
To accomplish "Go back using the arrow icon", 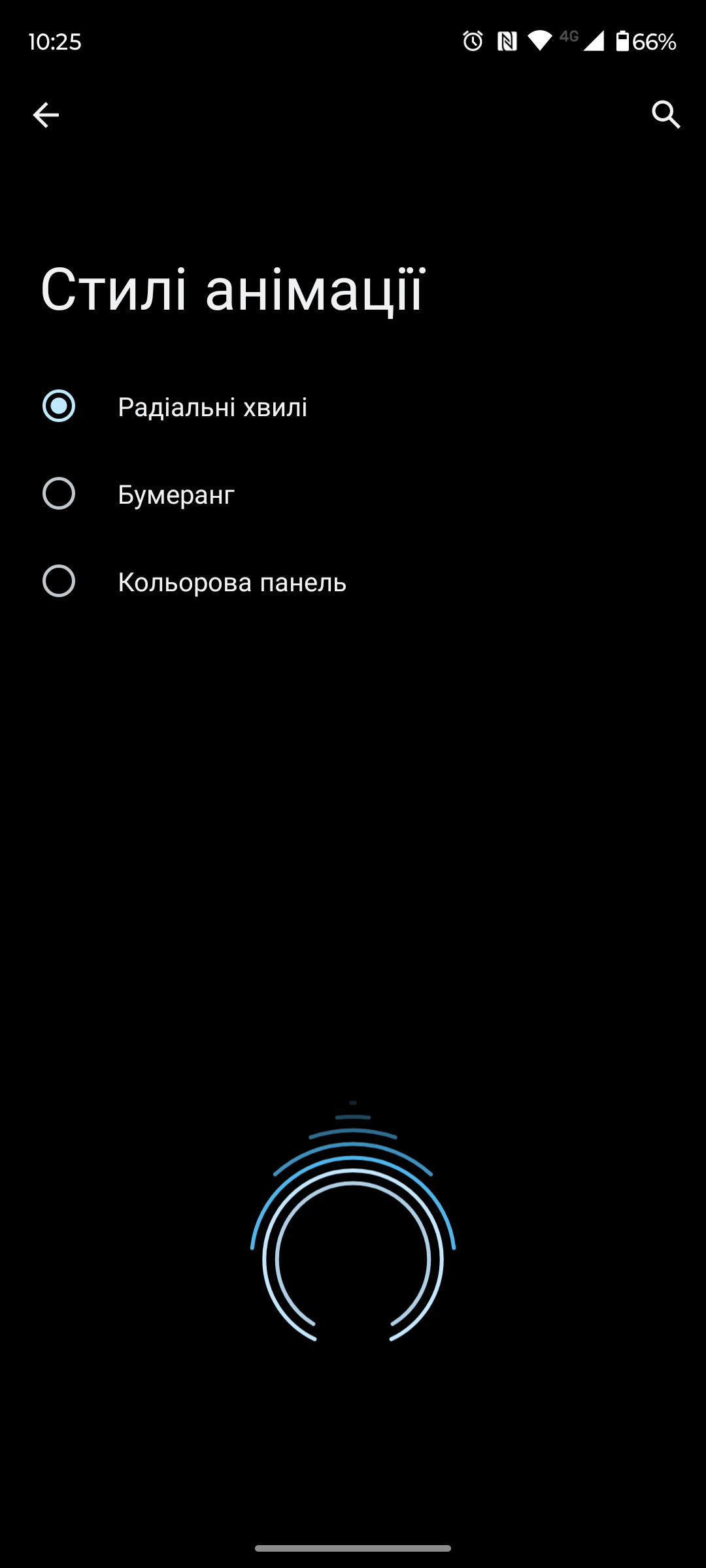I will coord(46,115).
